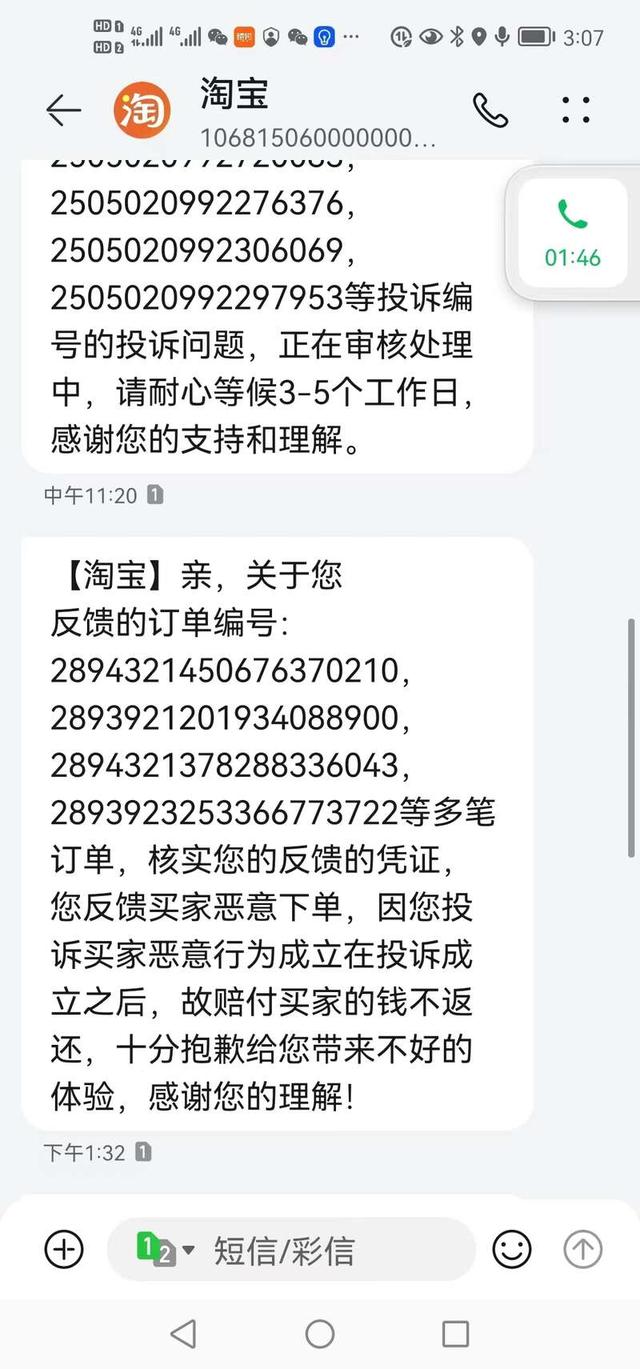Screen dimensions: 640x1369
Task: Tap the system home button
Action: [320, 1333]
